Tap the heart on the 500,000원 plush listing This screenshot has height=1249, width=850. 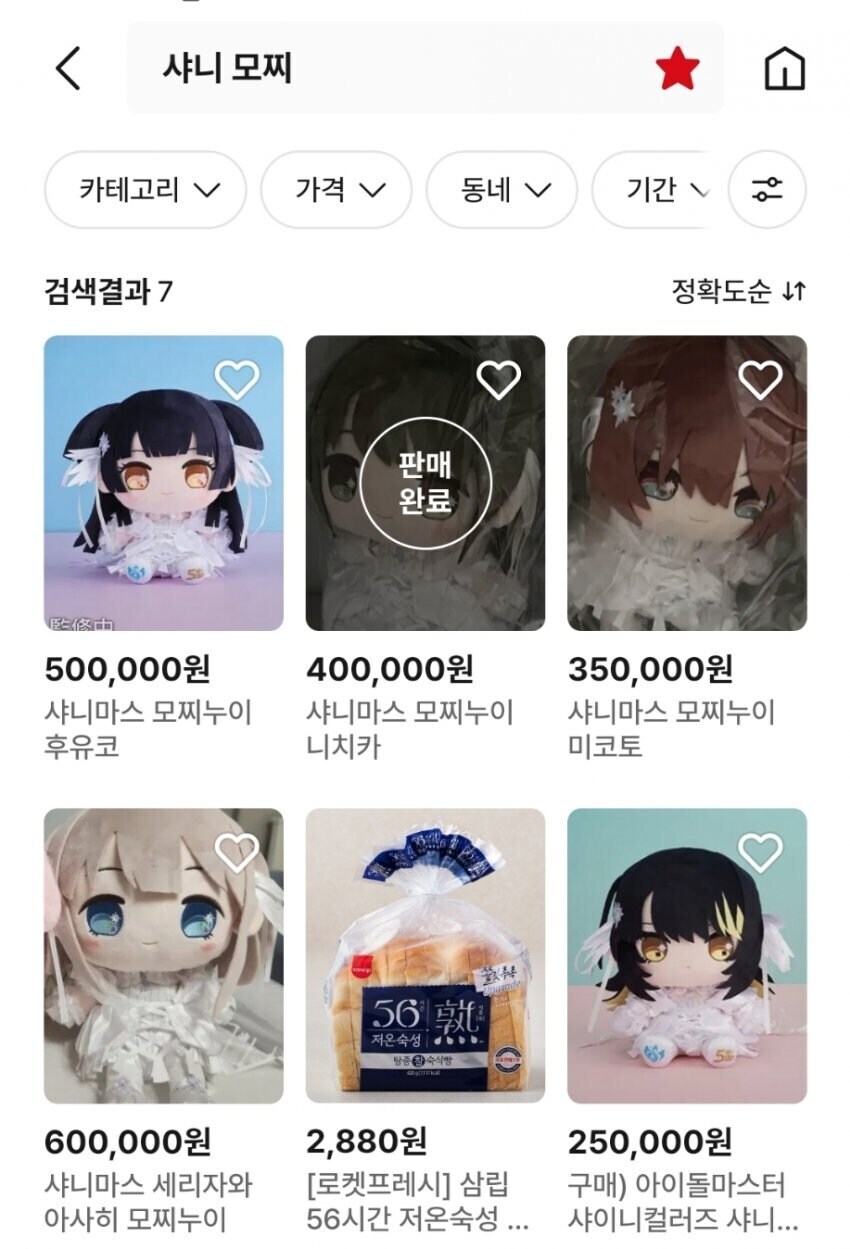[x=236, y=380]
